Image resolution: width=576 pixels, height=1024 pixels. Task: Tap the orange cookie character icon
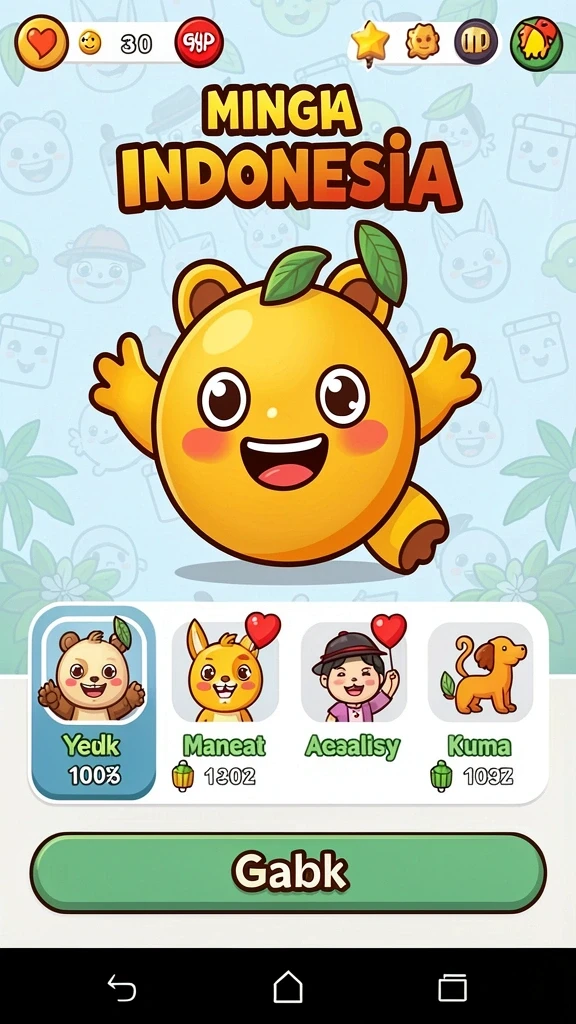(x=423, y=42)
